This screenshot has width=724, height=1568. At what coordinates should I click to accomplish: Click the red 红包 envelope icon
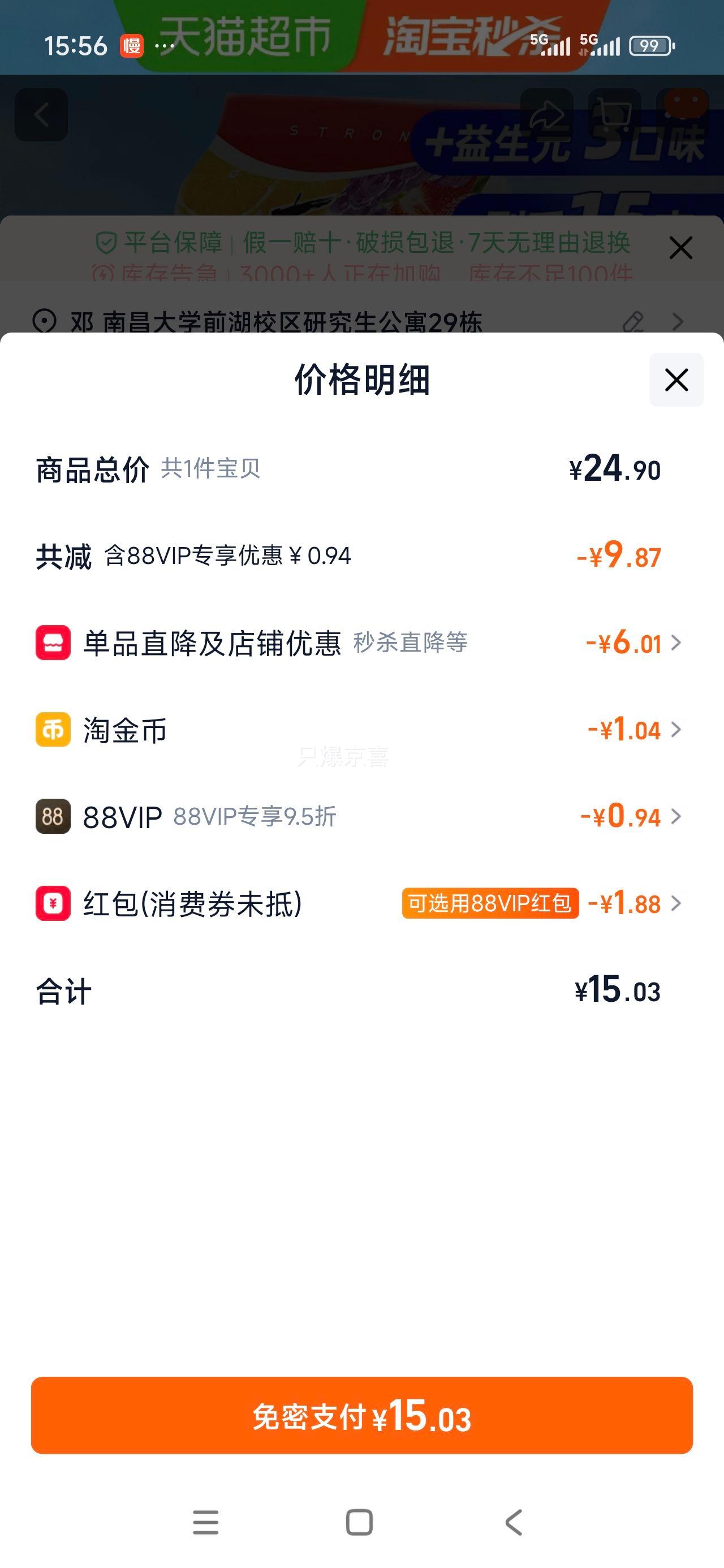53,904
